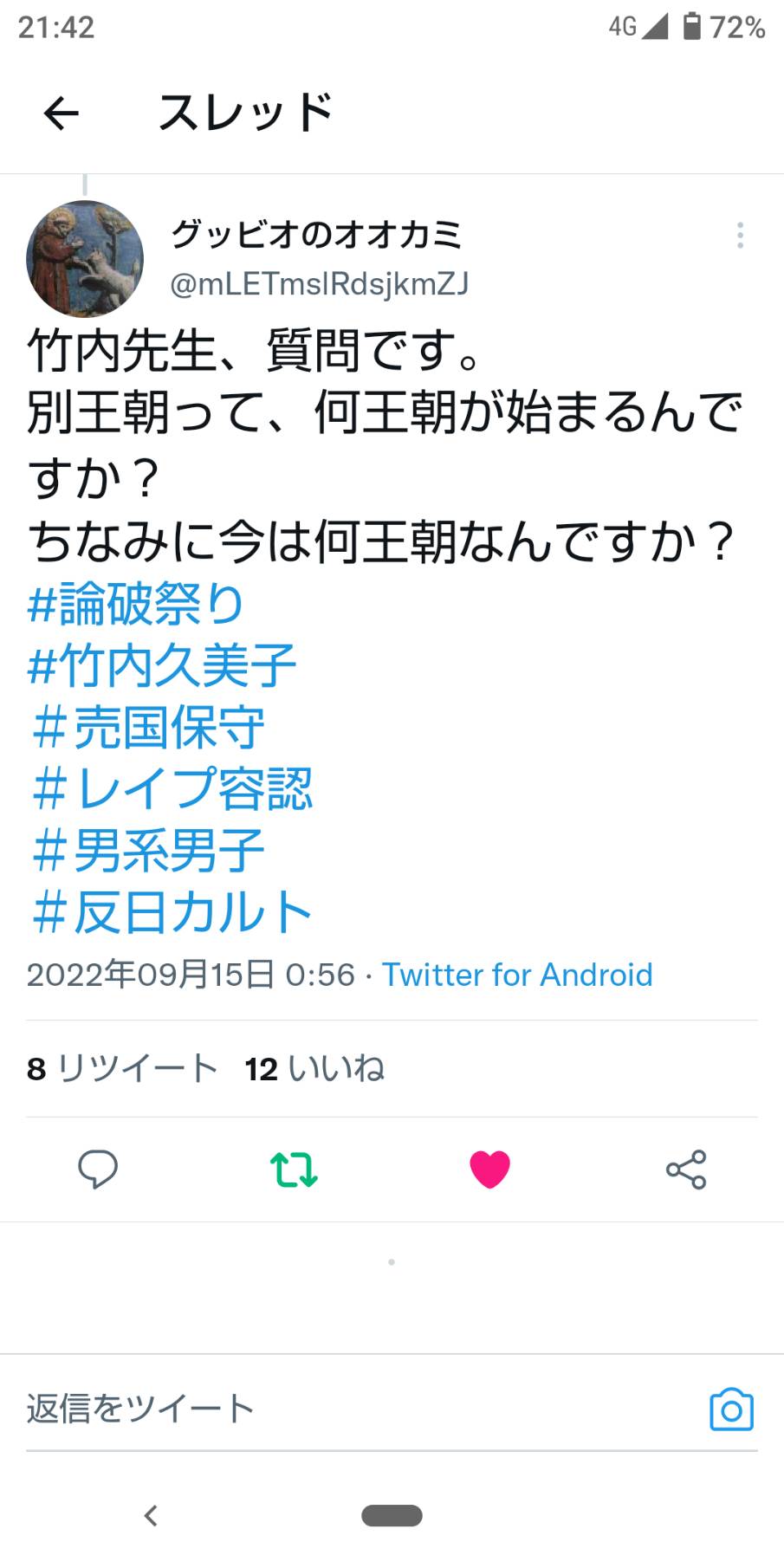
Task: Unlike the tweet via the pink heart
Action: click(x=489, y=1170)
